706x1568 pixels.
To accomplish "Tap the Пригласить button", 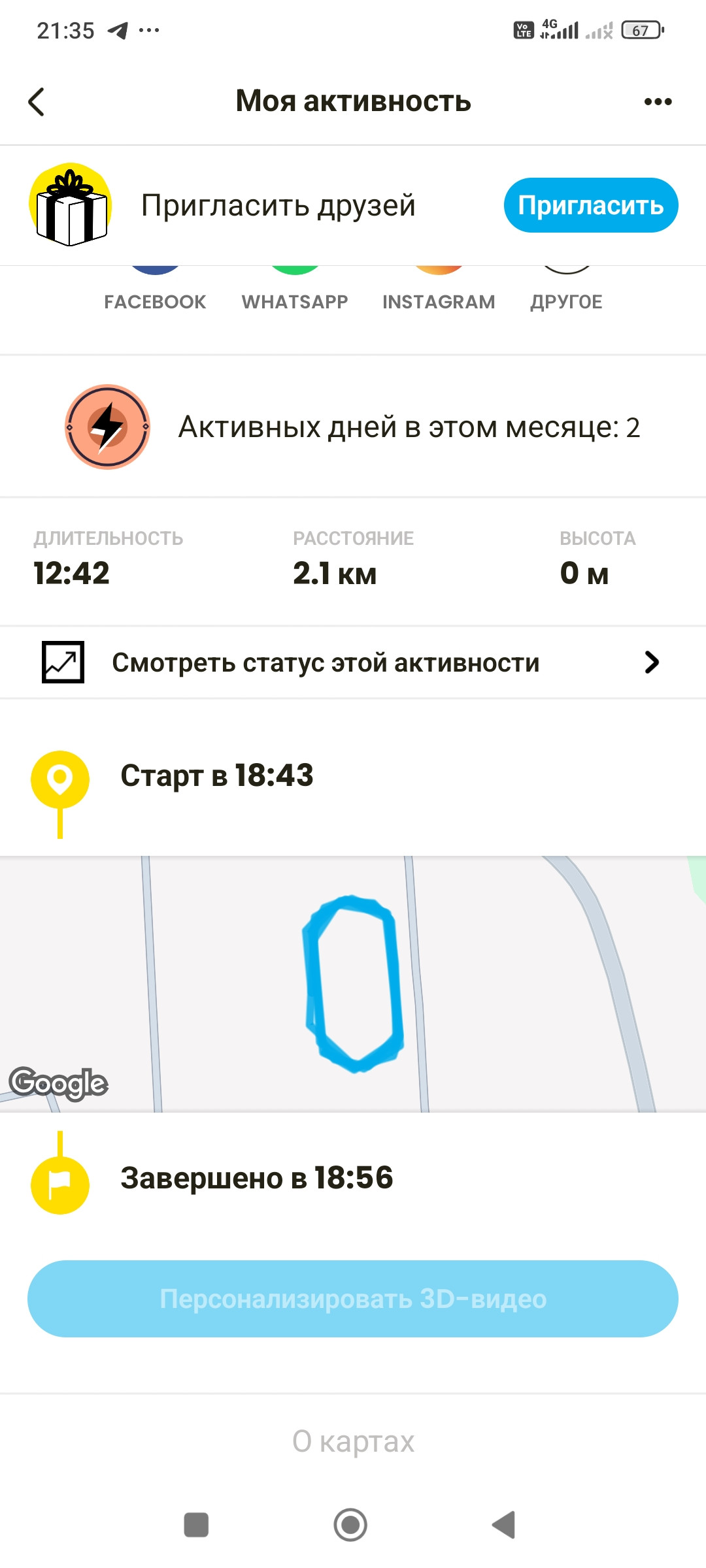I will (591, 205).
